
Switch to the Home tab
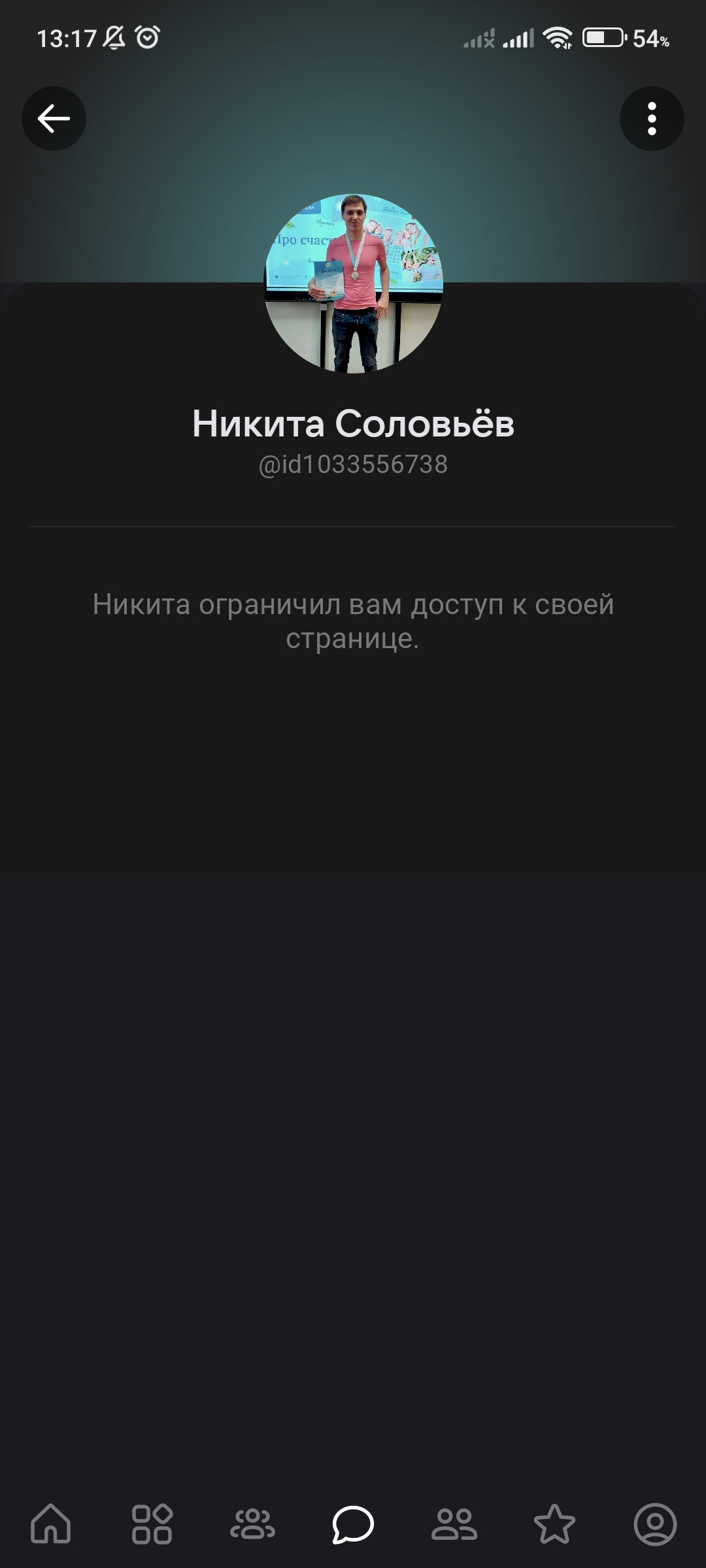(51, 1524)
